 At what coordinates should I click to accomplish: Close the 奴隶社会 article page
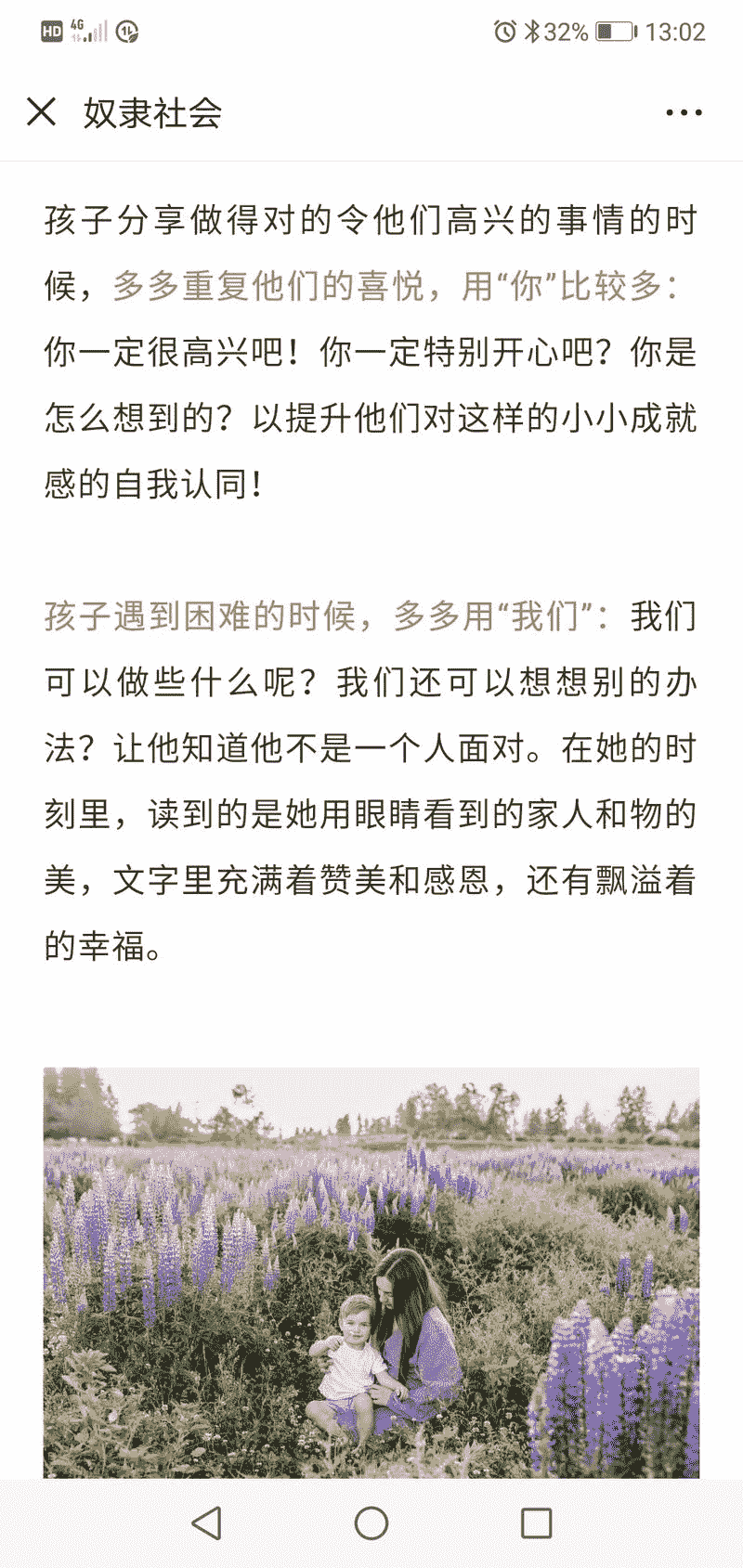click(x=42, y=112)
